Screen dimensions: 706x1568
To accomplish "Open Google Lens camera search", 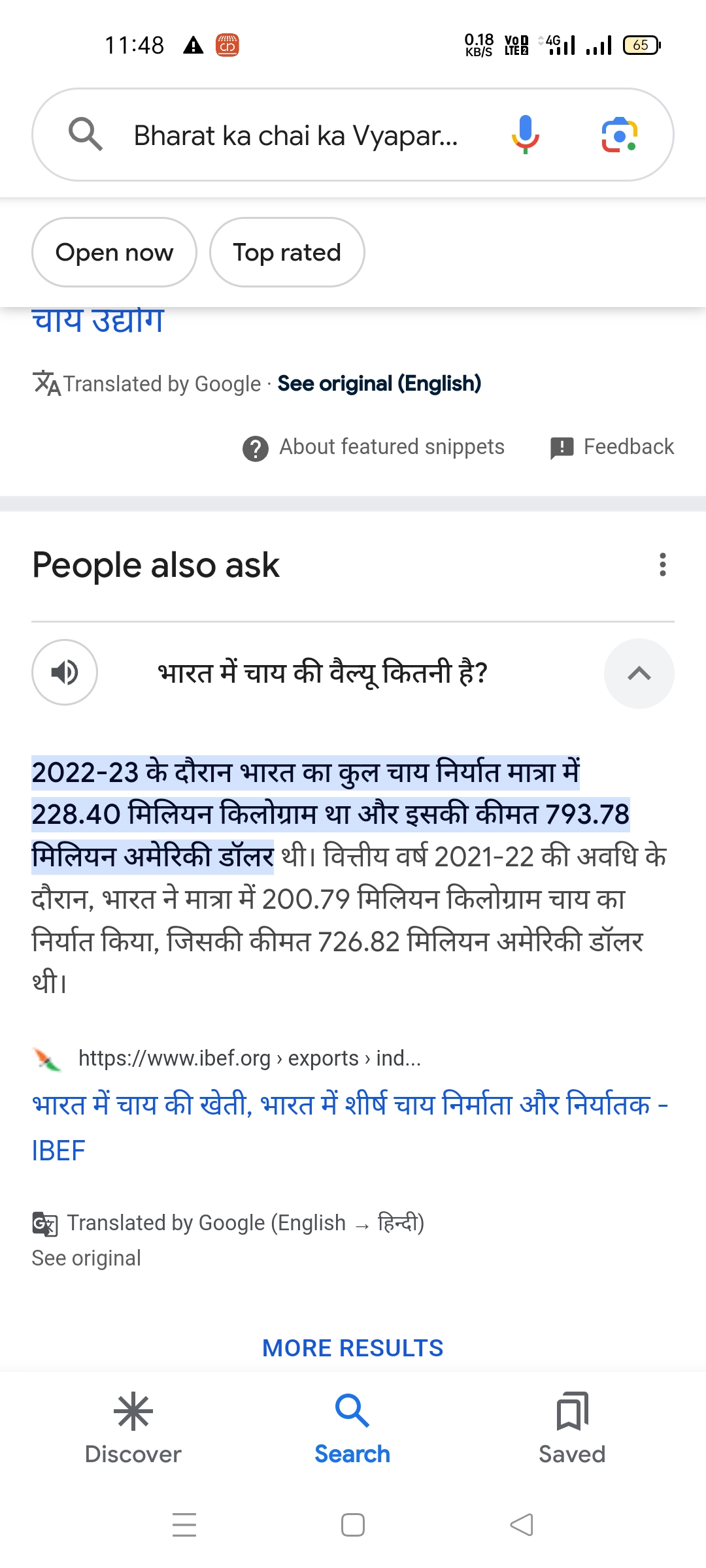I will 618,135.
